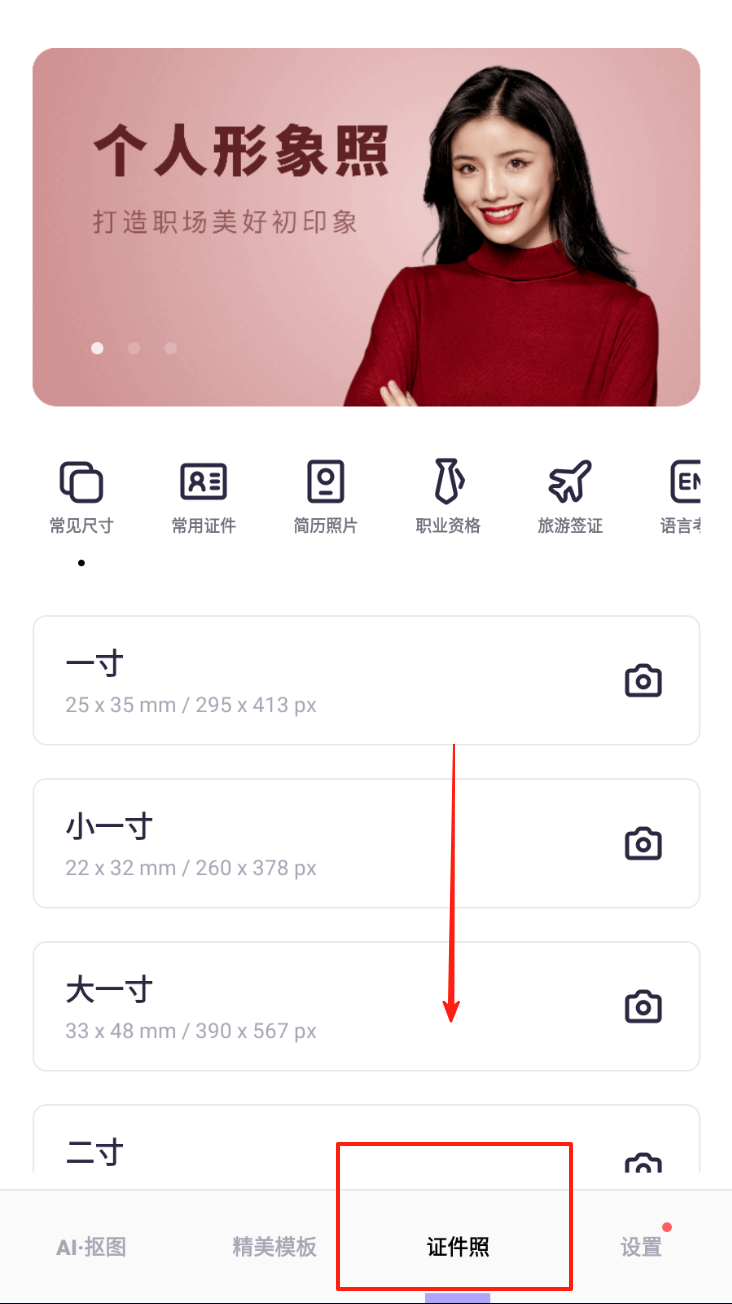Switch to the AI·抠图 tab
The width and height of the screenshot is (732, 1304).
point(91,1247)
